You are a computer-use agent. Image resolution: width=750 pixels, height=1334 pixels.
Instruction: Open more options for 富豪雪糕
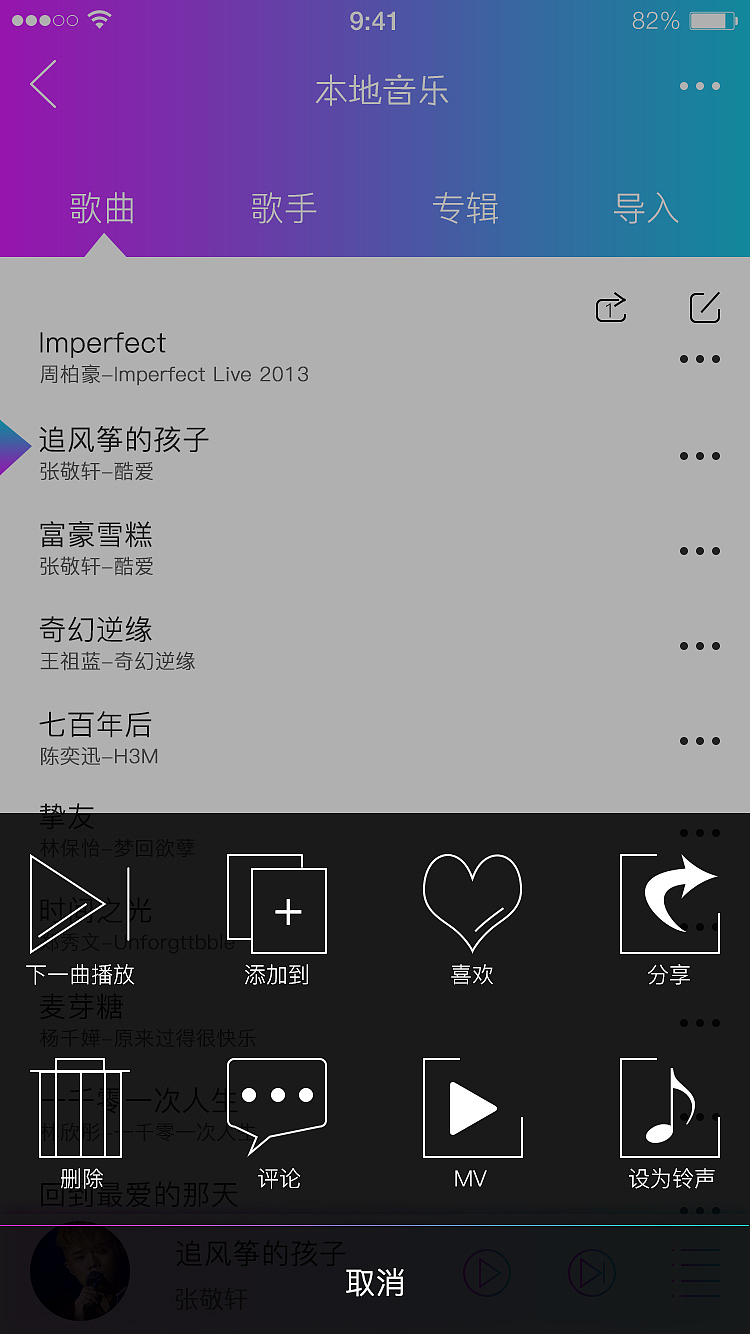[x=699, y=551]
